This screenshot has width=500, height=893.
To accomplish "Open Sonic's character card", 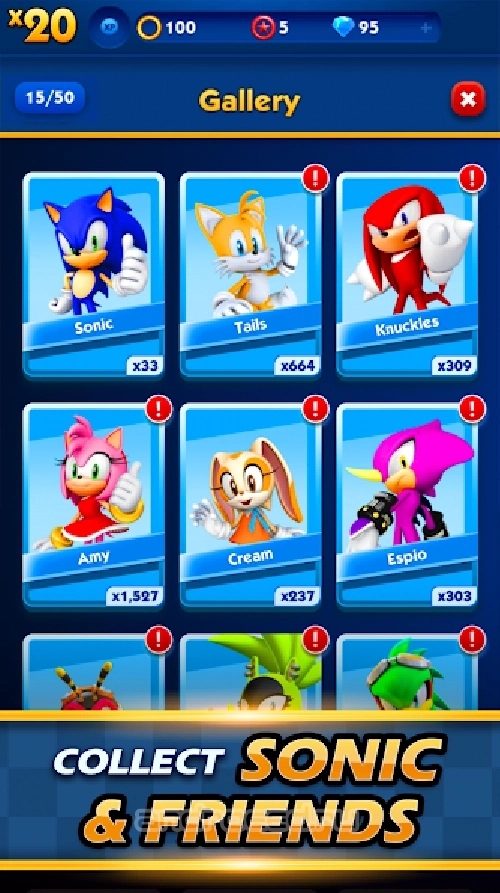I will (x=94, y=275).
